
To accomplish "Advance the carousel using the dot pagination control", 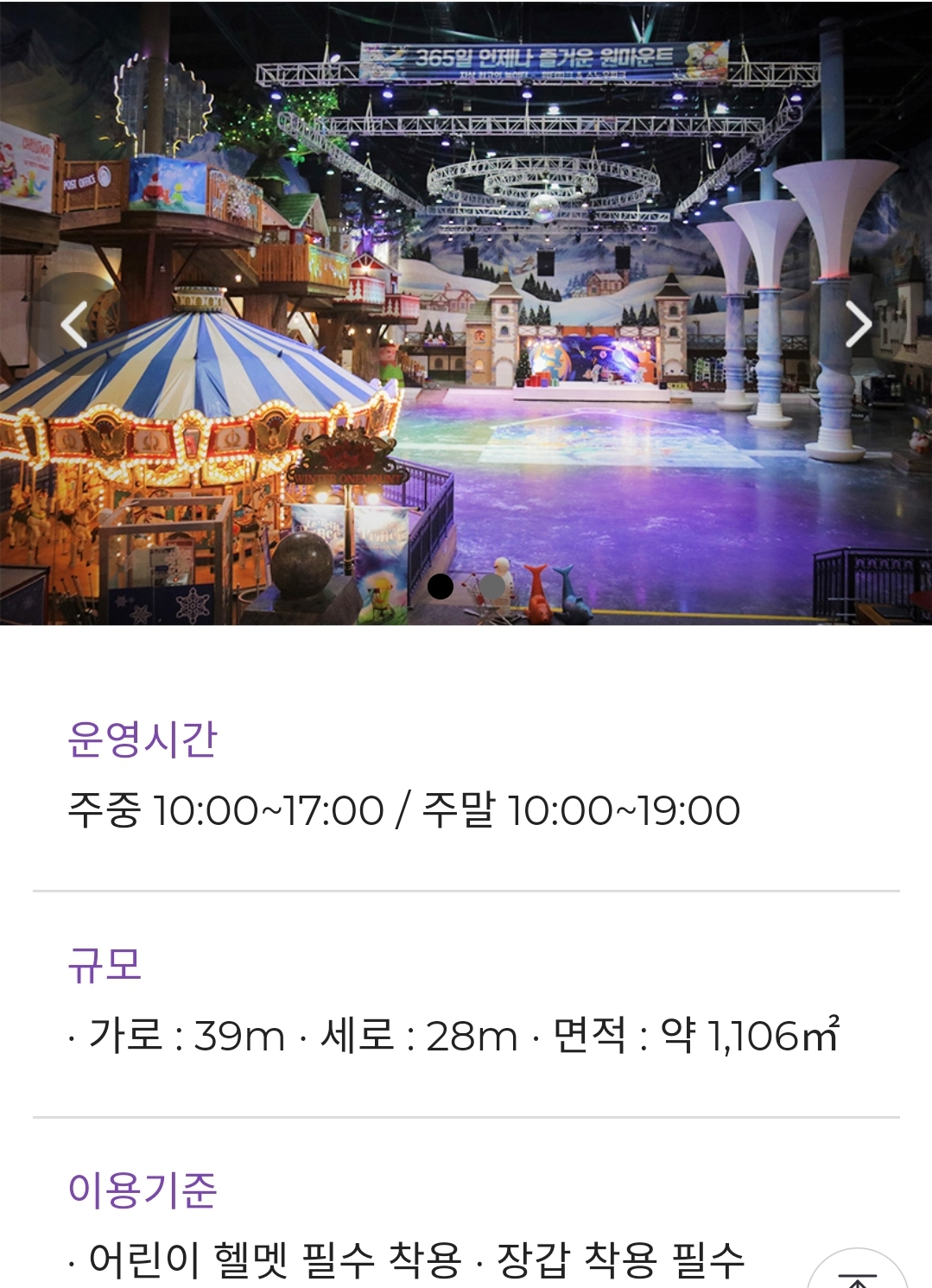I will (x=493, y=587).
